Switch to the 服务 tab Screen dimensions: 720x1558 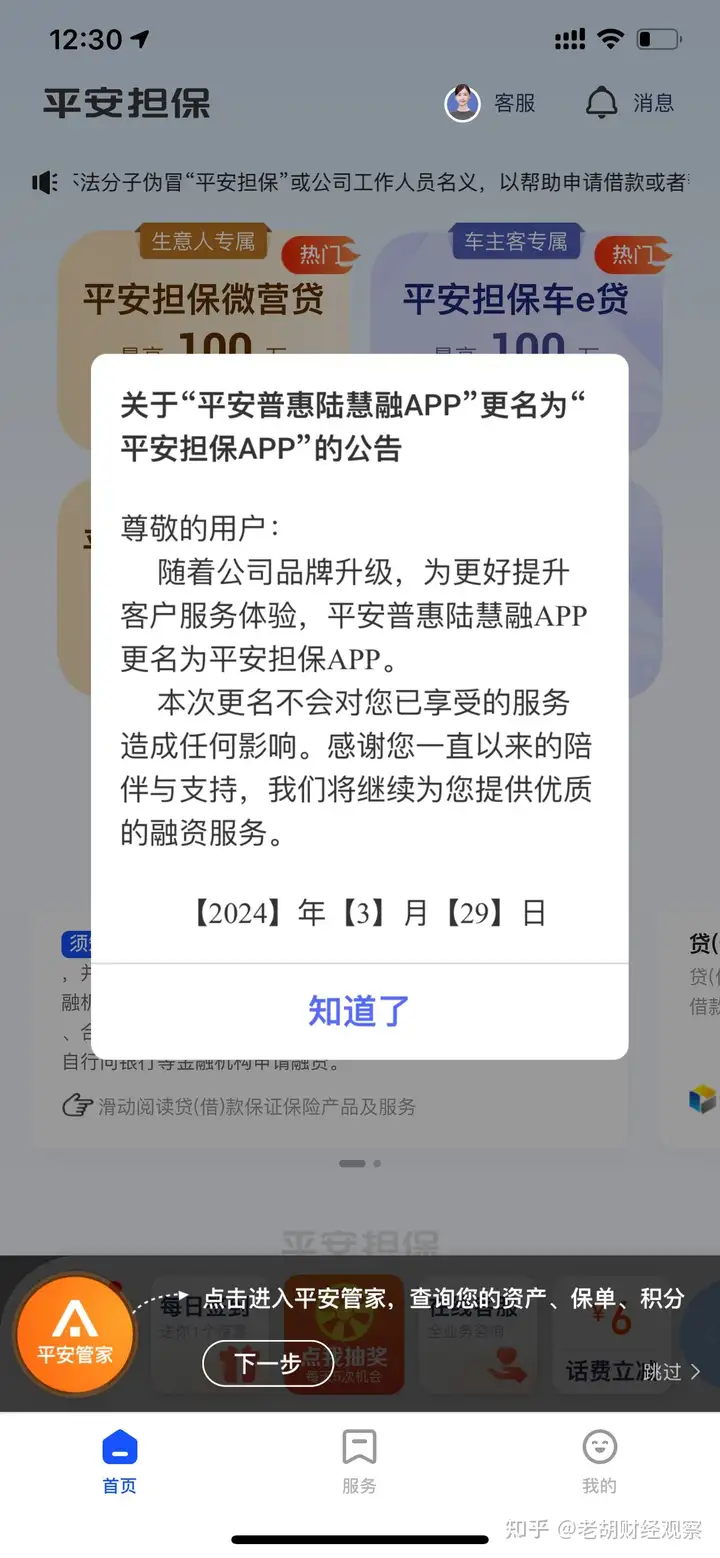(359, 1461)
